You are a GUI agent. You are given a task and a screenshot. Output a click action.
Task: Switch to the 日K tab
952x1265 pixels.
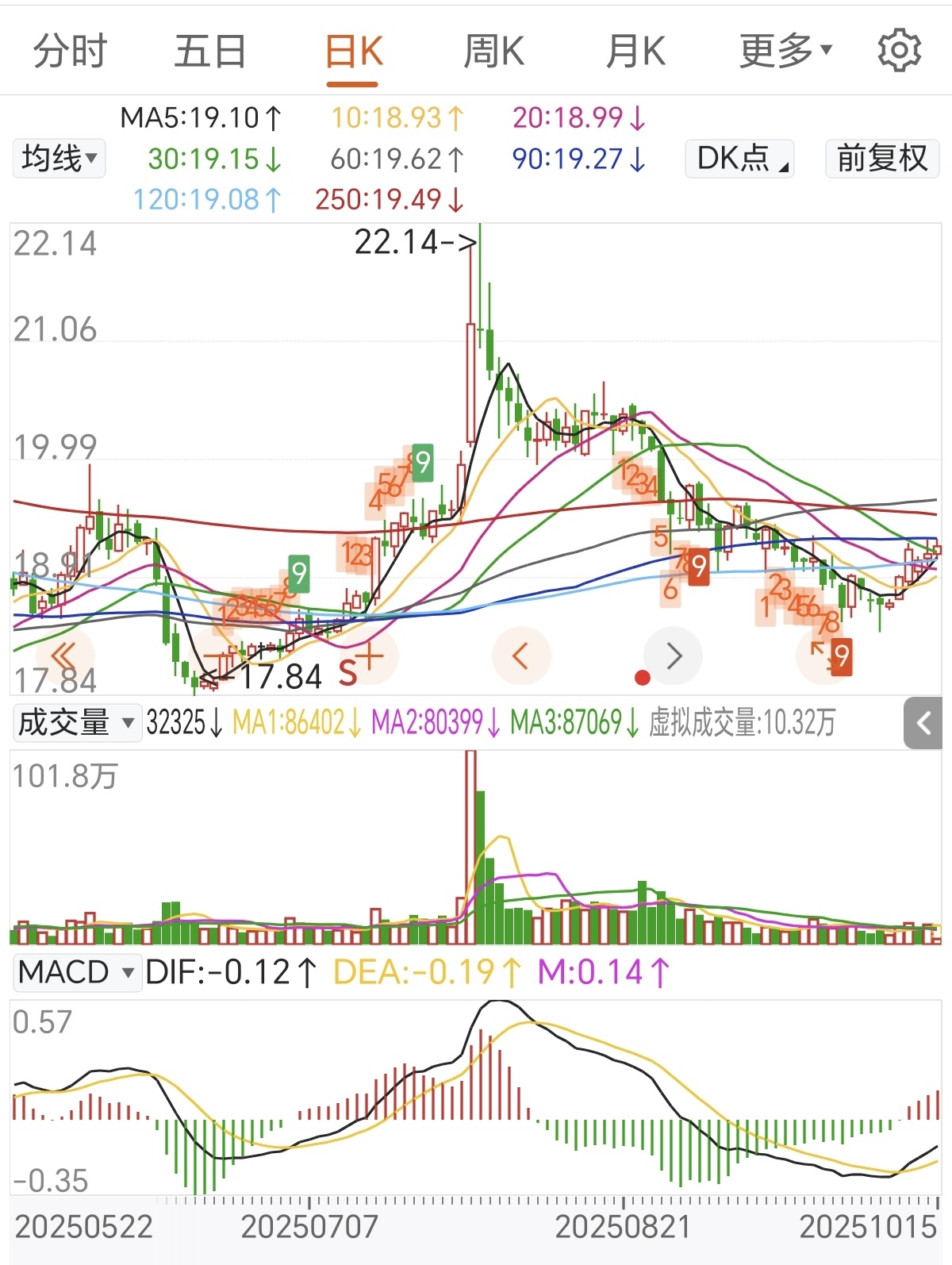tap(354, 52)
